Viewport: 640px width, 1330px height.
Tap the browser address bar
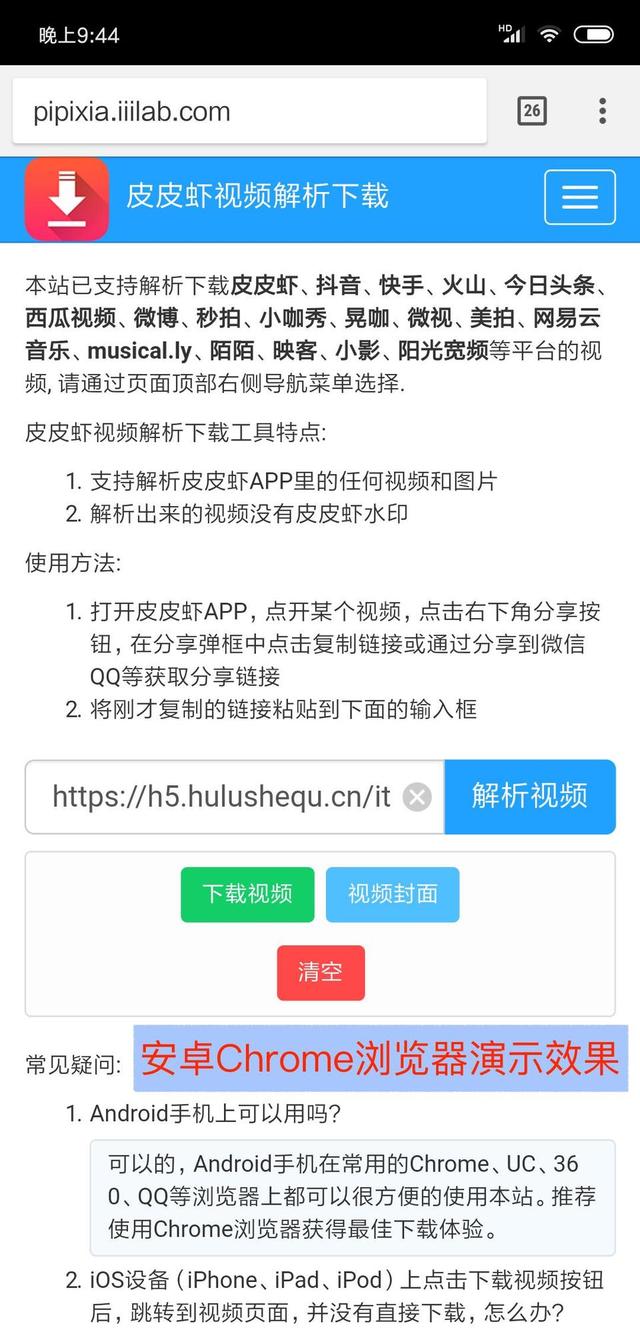pos(249,111)
